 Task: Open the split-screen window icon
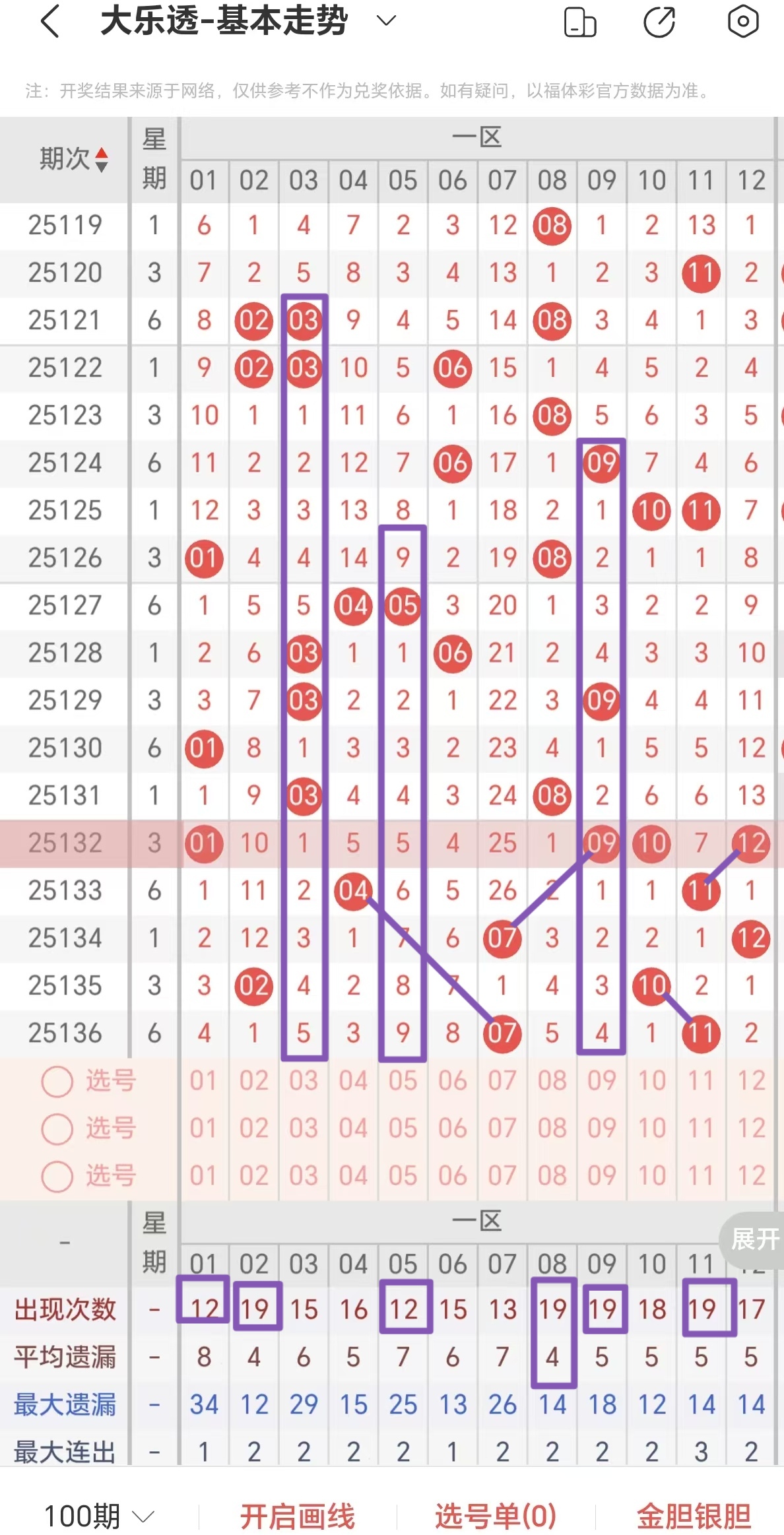pyautogui.click(x=581, y=20)
